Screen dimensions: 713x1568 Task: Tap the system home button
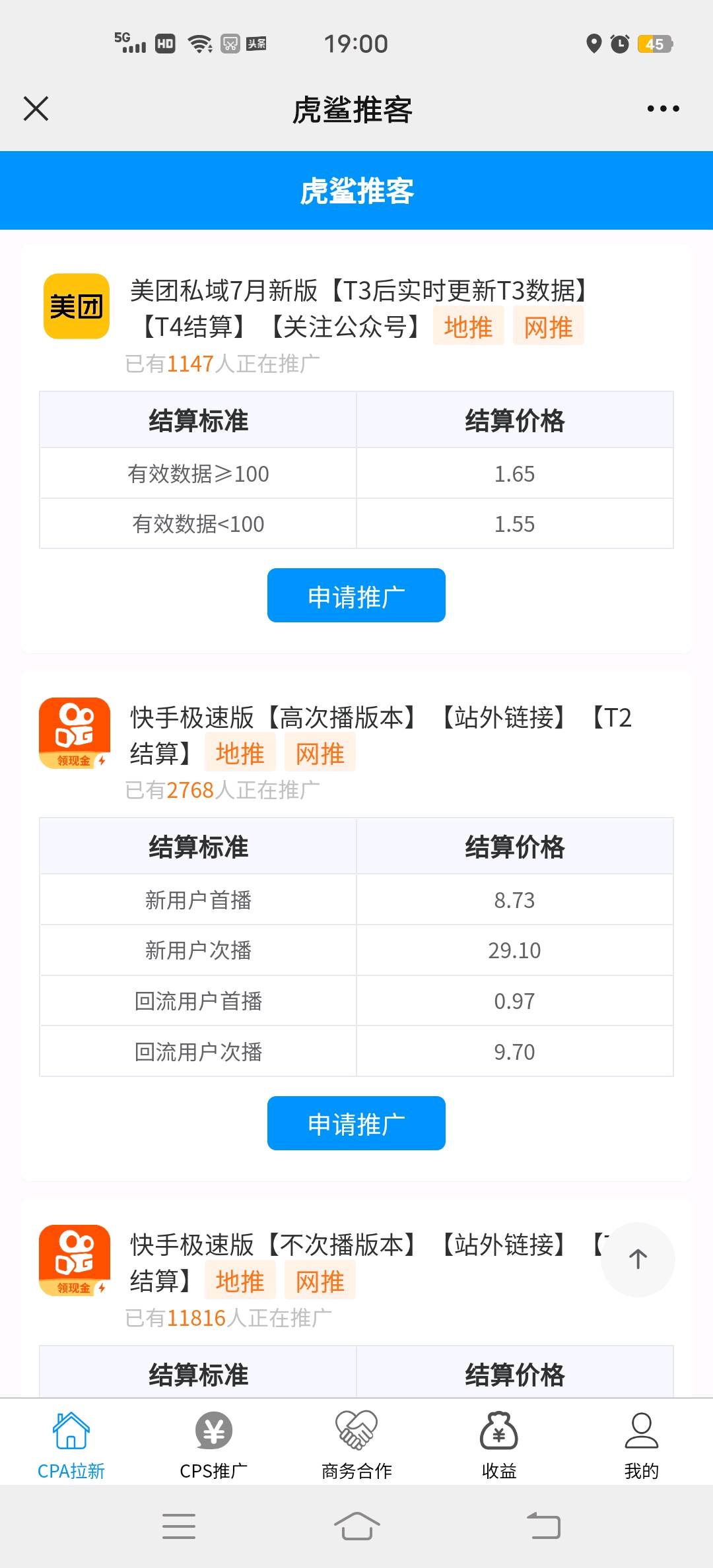tap(356, 1526)
